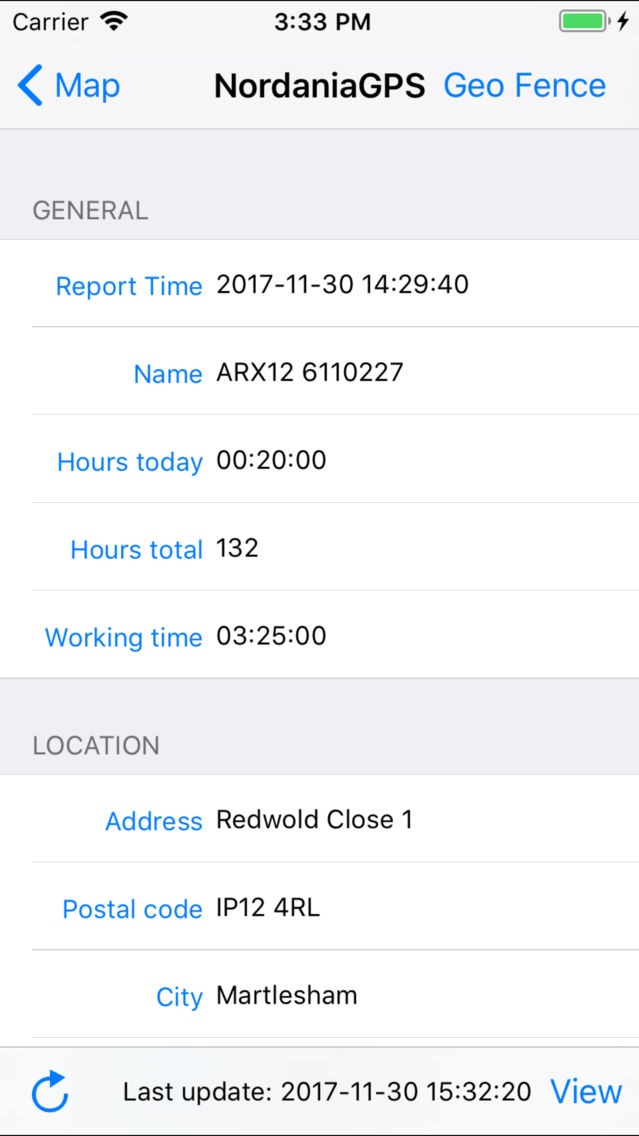Refresh the tracker data
The image size is (639, 1136).
point(50,1091)
